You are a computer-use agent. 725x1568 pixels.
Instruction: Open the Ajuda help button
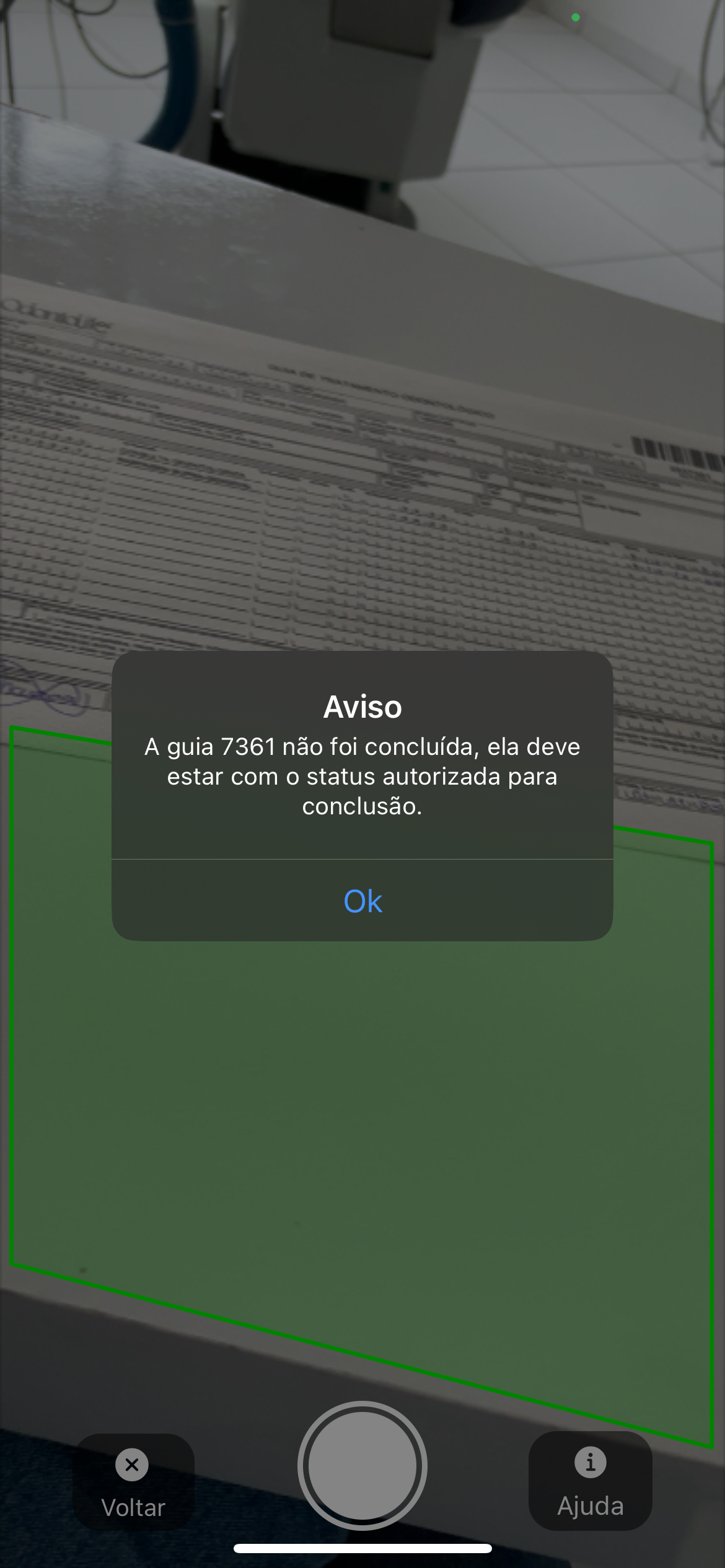point(590,1481)
